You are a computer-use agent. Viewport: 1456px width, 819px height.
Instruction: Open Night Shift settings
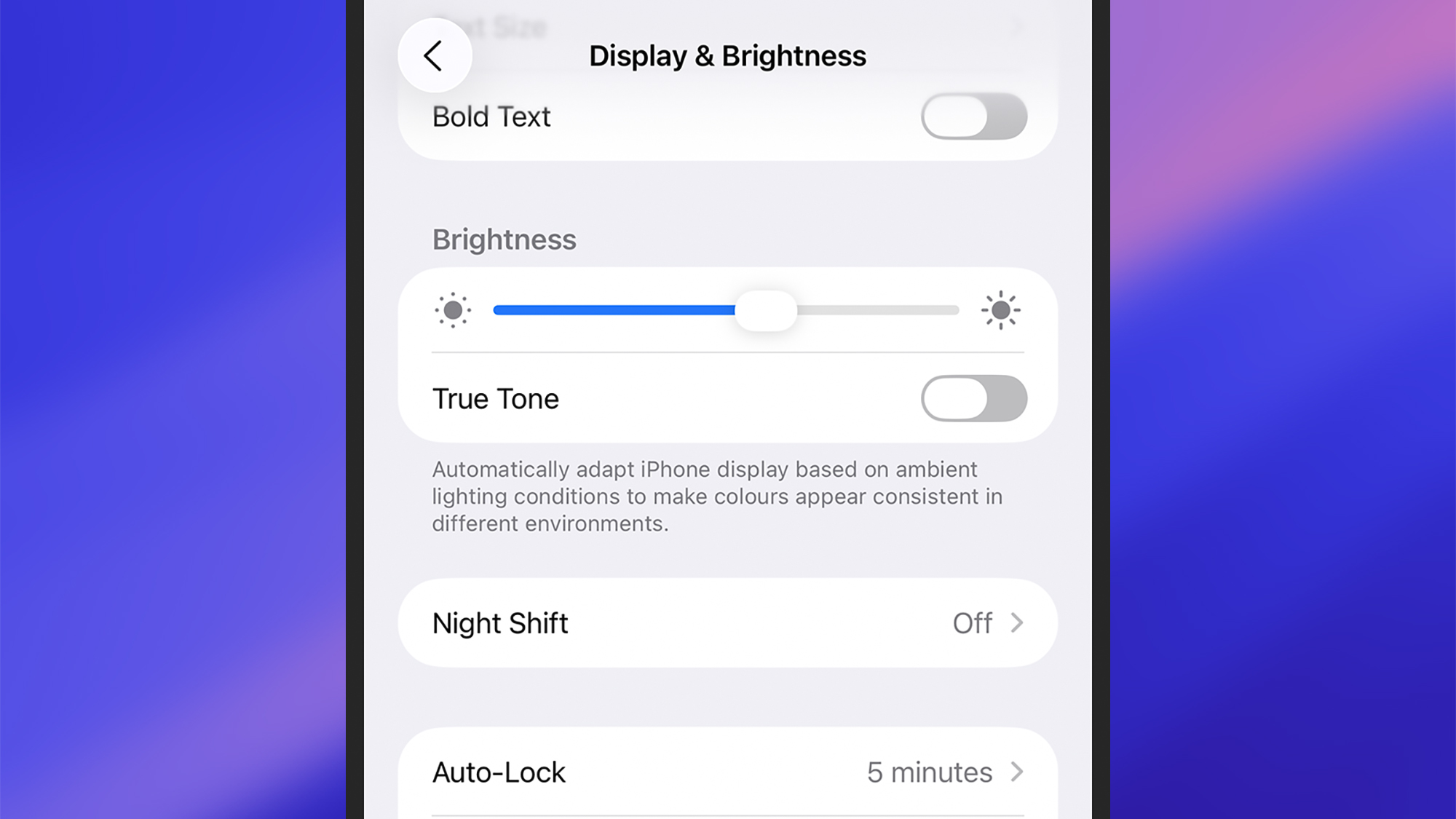(x=727, y=623)
